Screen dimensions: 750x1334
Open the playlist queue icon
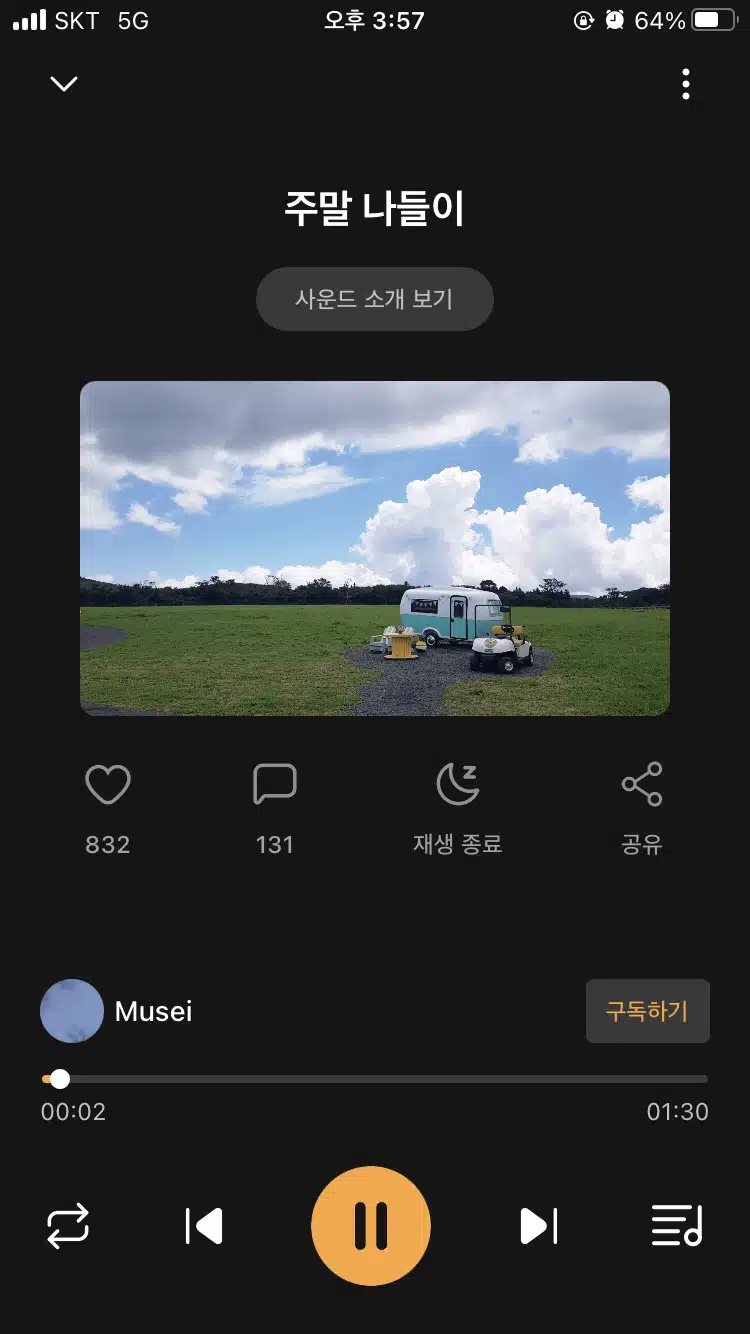pos(677,1226)
